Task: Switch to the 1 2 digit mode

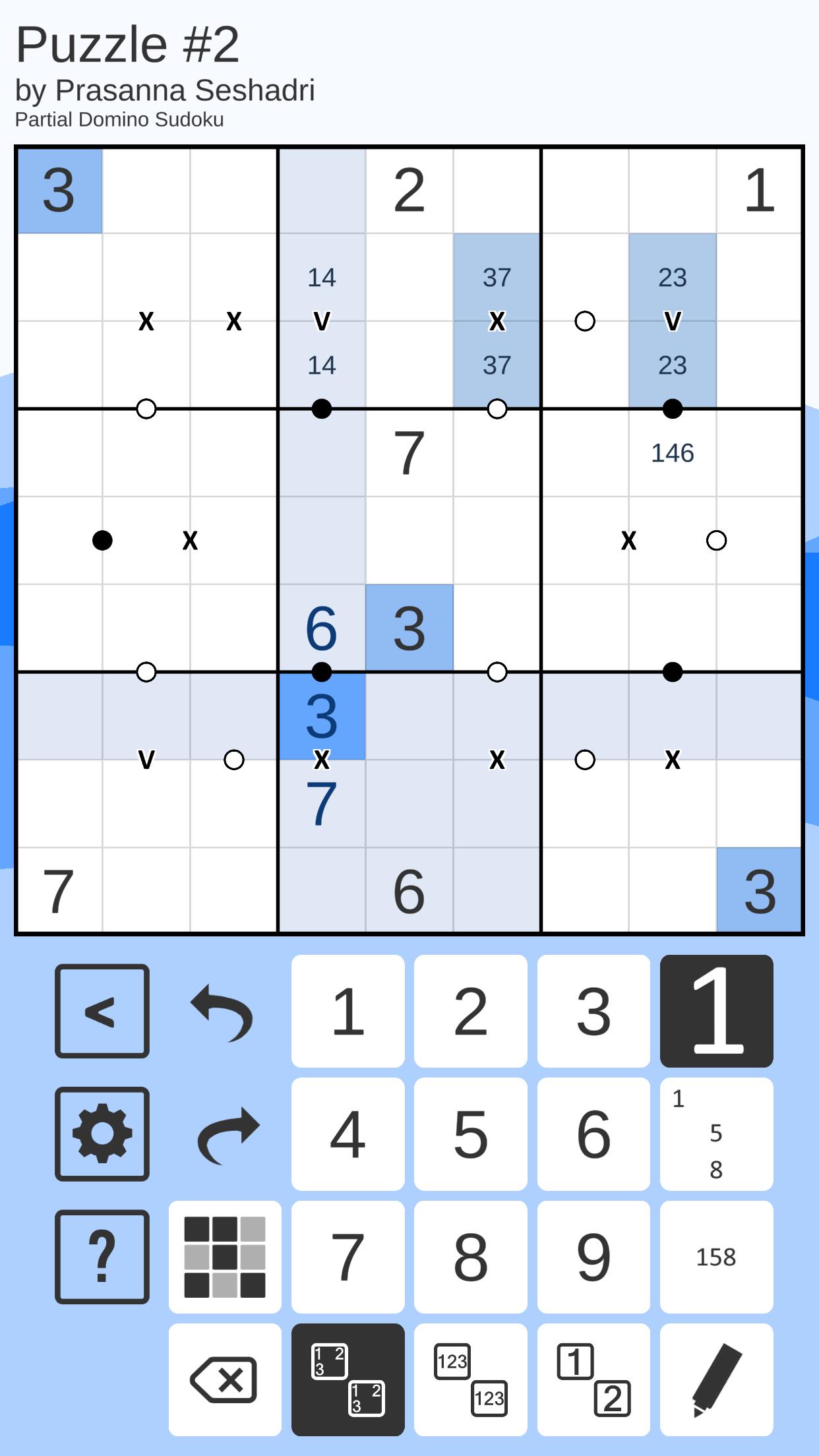Action: (x=593, y=1380)
